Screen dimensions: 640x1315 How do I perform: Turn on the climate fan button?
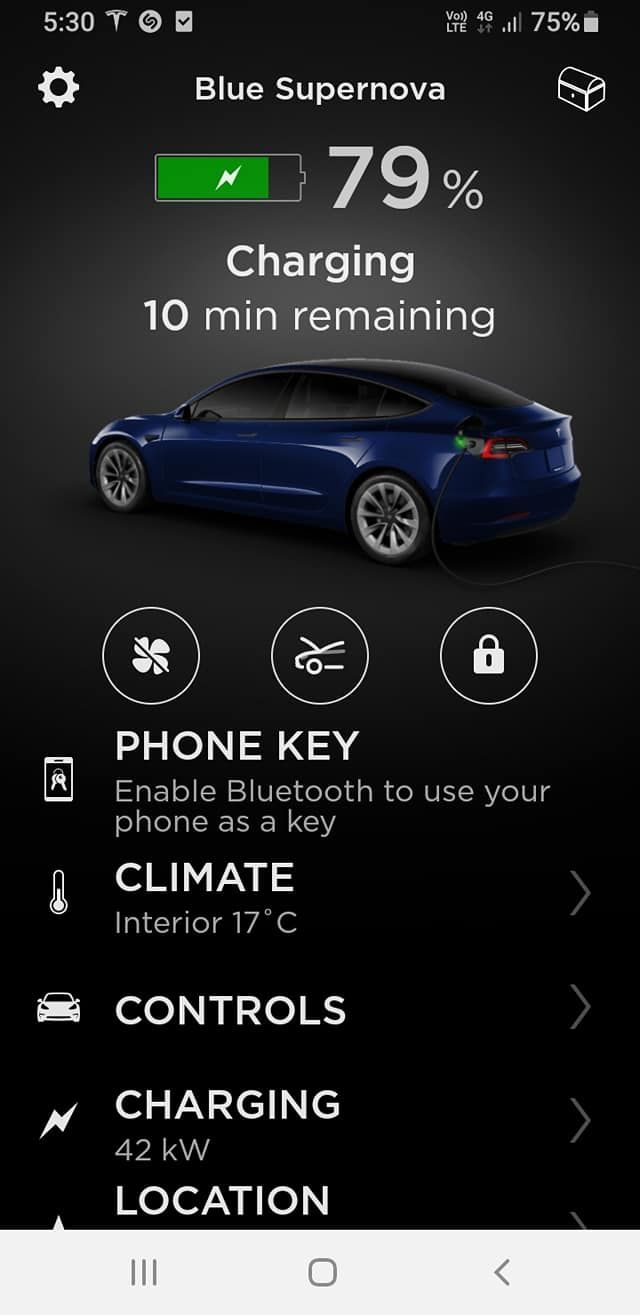point(151,656)
